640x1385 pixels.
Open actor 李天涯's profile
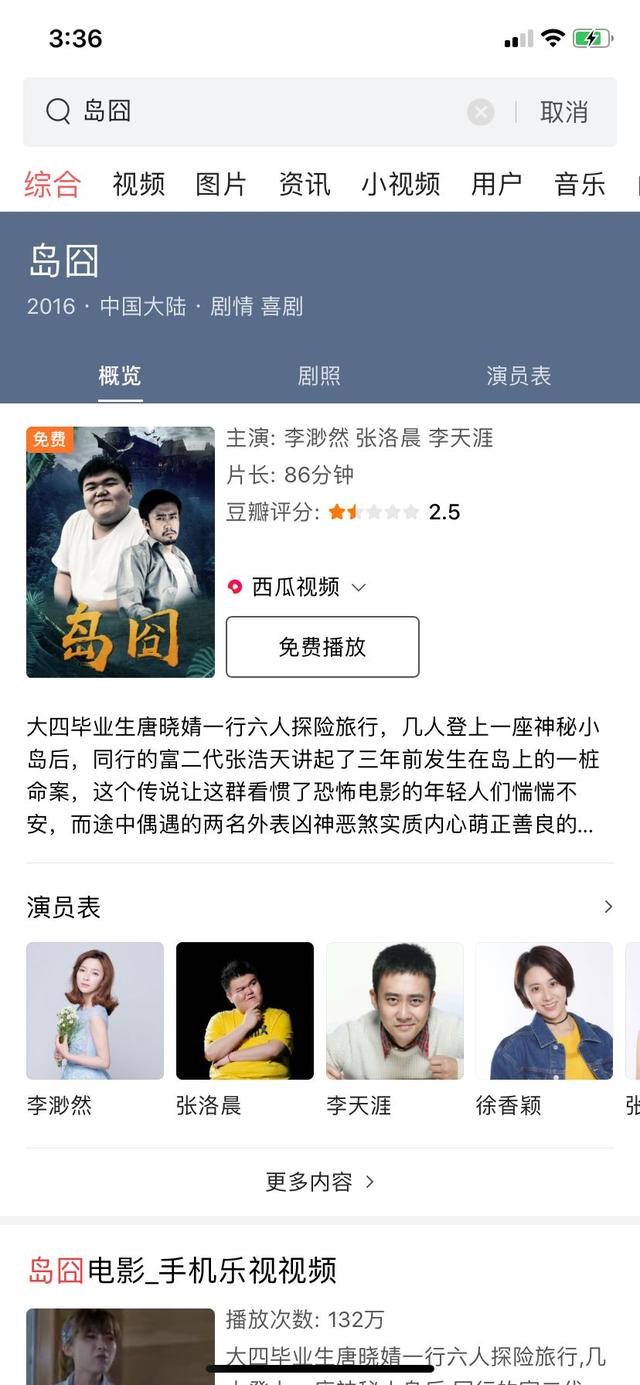pyautogui.click(x=395, y=1011)
